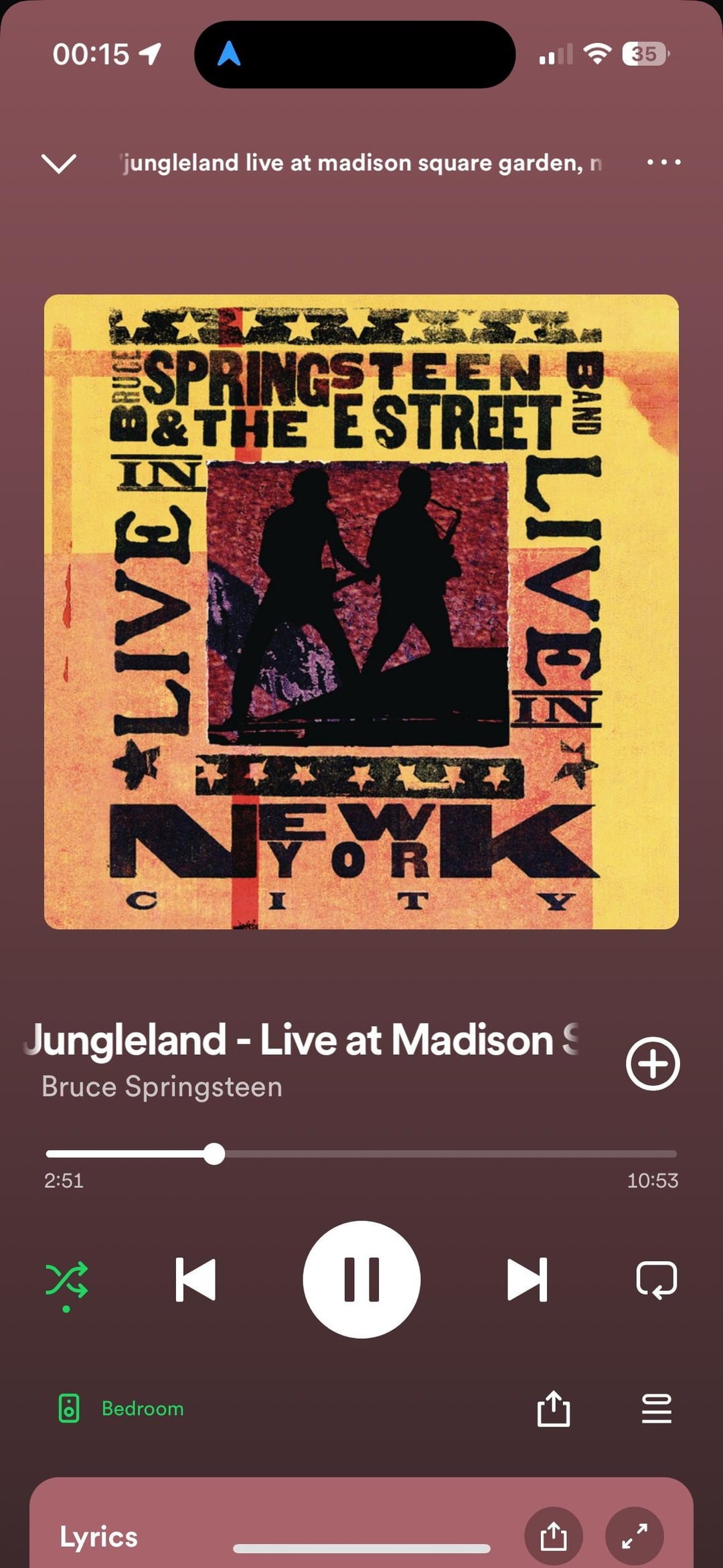The width and height of the screenshot is (723, 1568).
Task: Skip to the next track
Action: tap(528, 1279)
